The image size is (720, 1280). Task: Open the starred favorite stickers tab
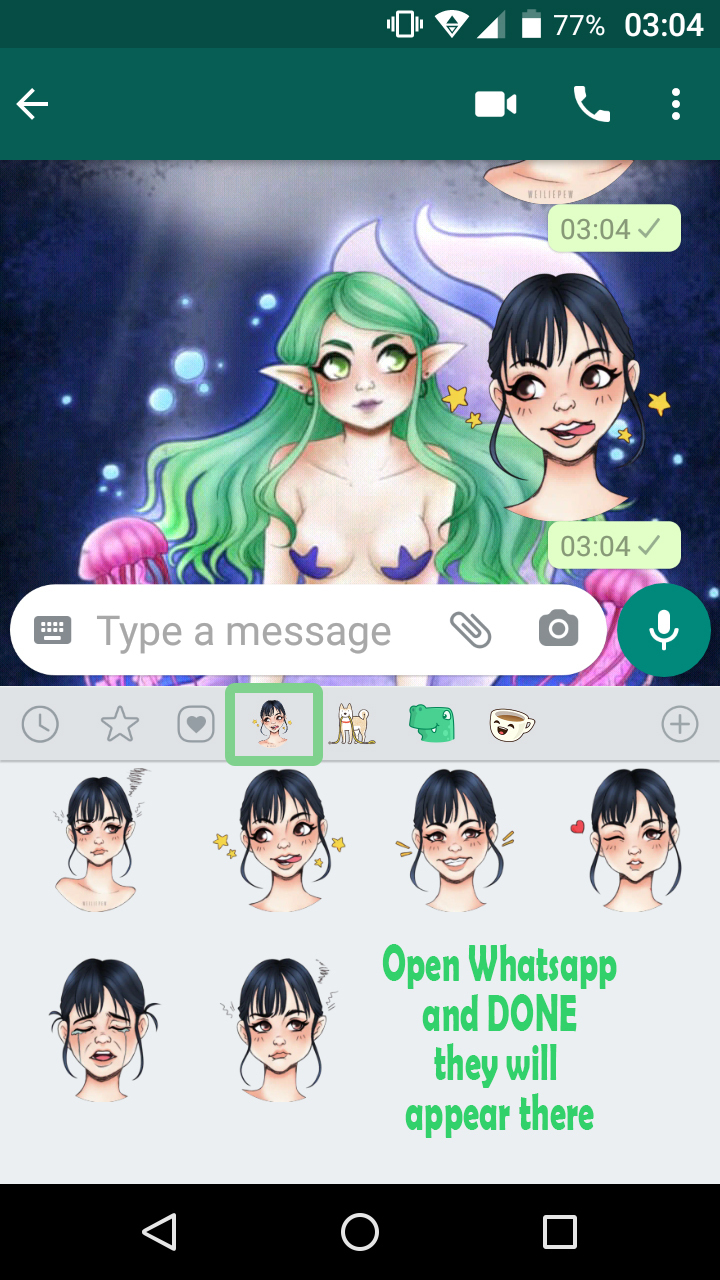point(120,725)
